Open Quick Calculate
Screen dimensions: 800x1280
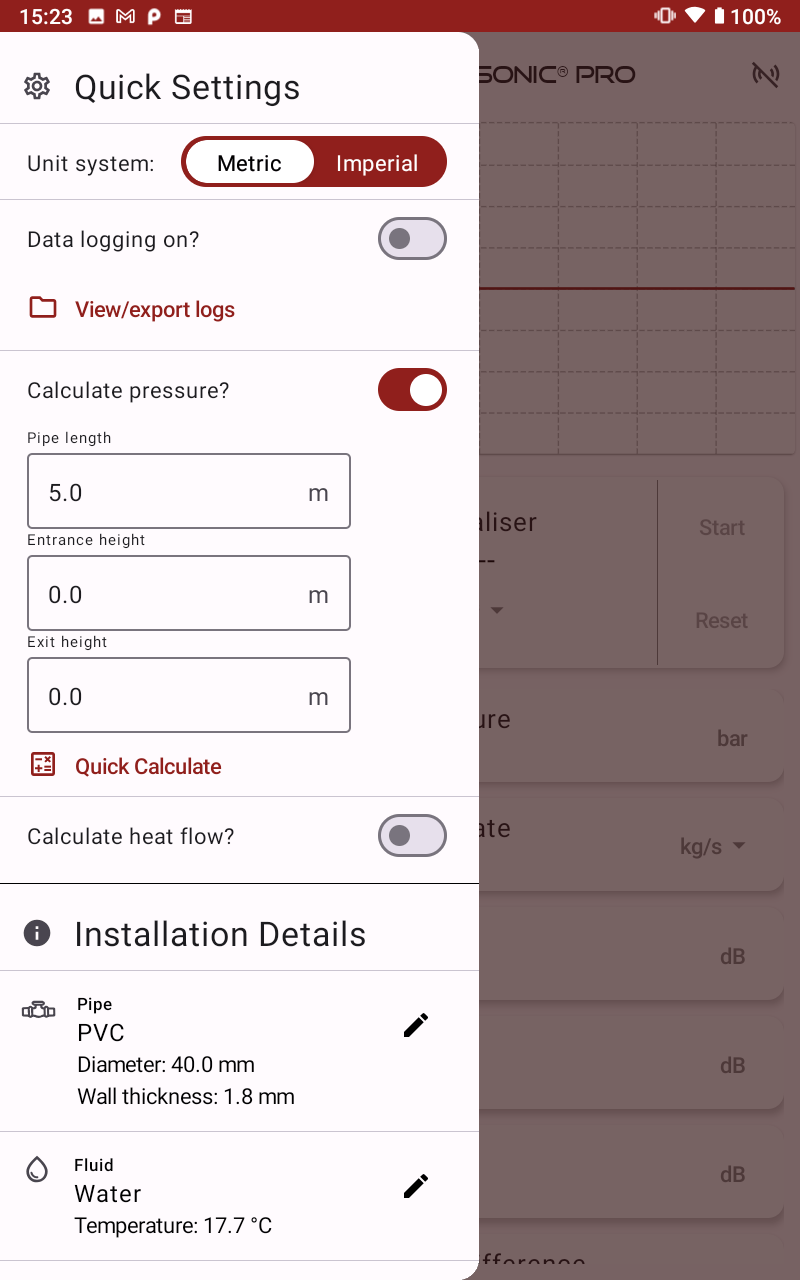coord(147,766)
